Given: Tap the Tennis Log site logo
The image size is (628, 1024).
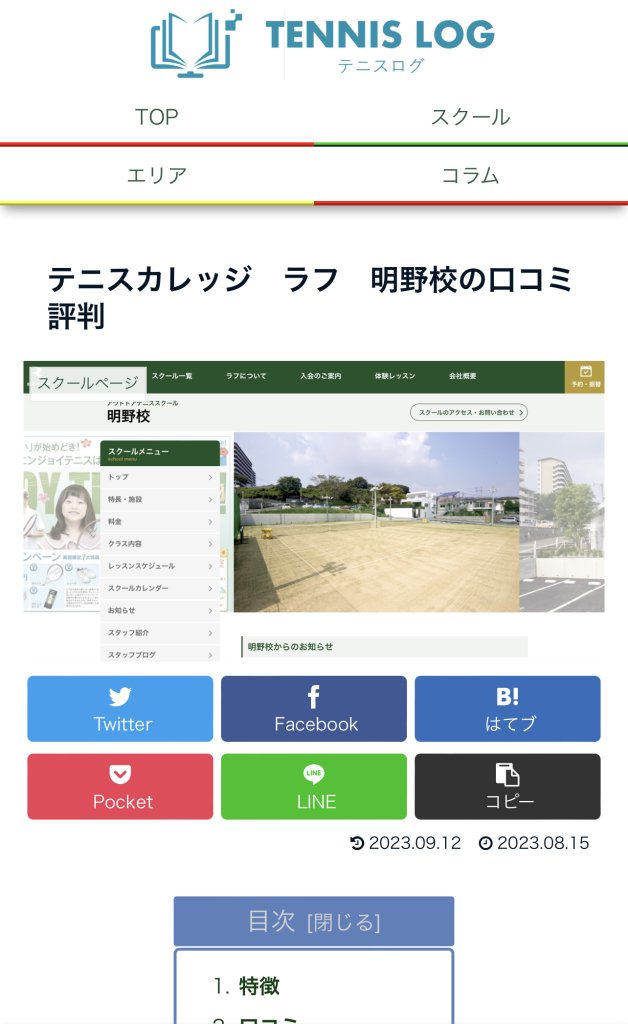Looking at the screenshot, I should [x=322, y=42].
